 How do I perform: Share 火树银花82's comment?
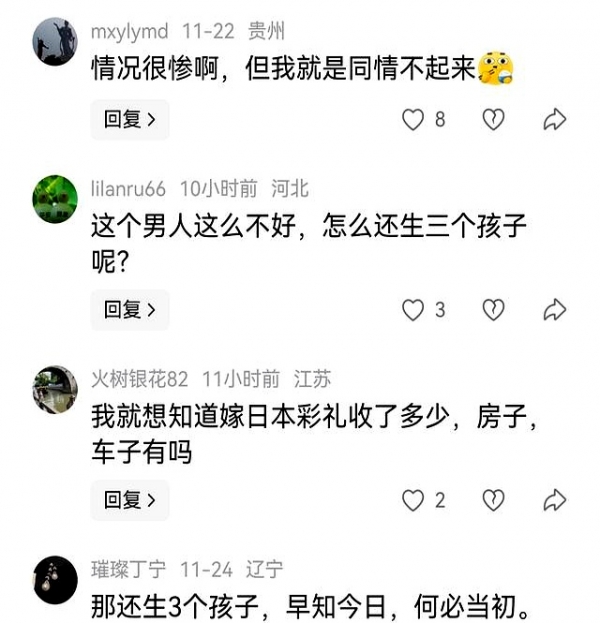pyautogui.click(x=555, y=500)
